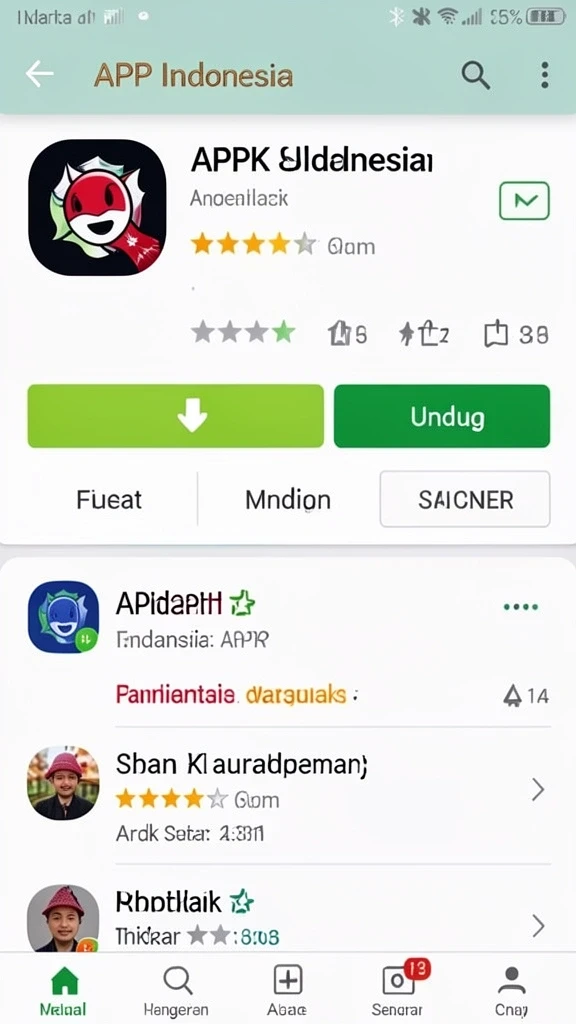Switch to the Mndion tab
This screenshot has width=576, height=1024.
coord(288,500)
